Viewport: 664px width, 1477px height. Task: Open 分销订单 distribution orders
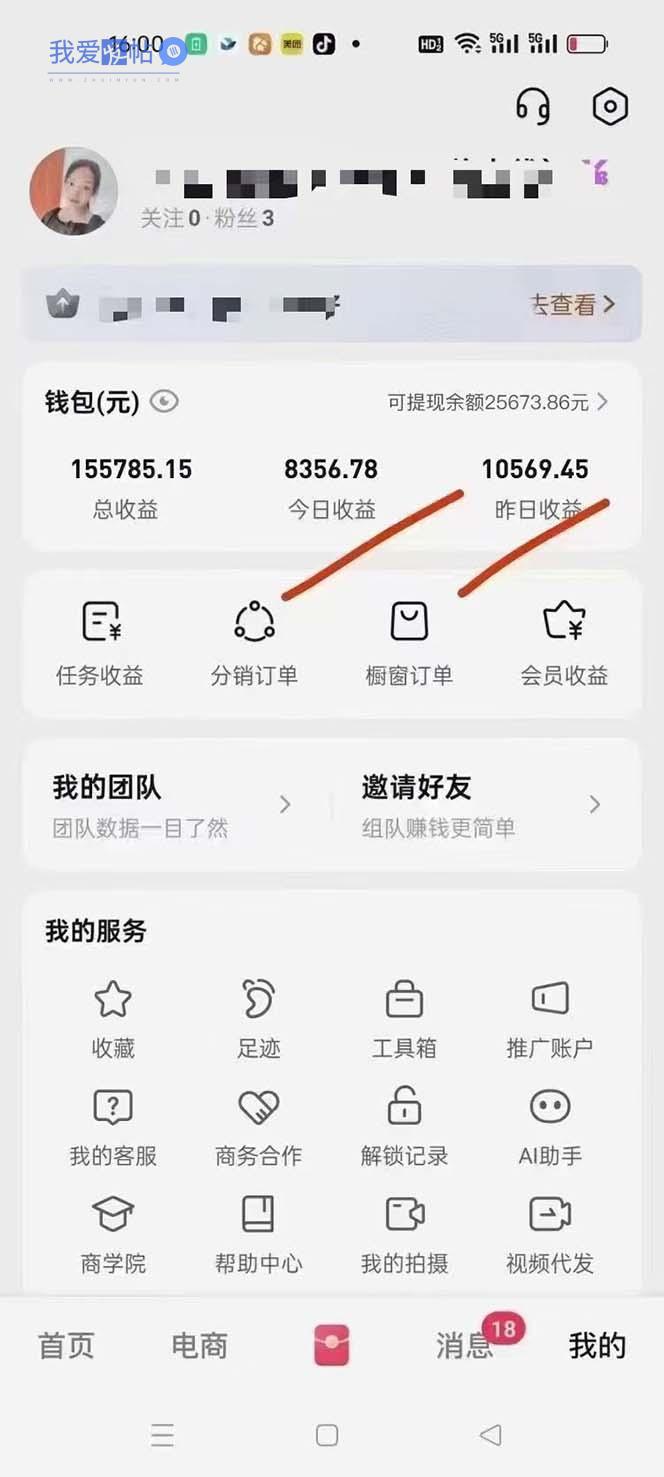point(254,645)
